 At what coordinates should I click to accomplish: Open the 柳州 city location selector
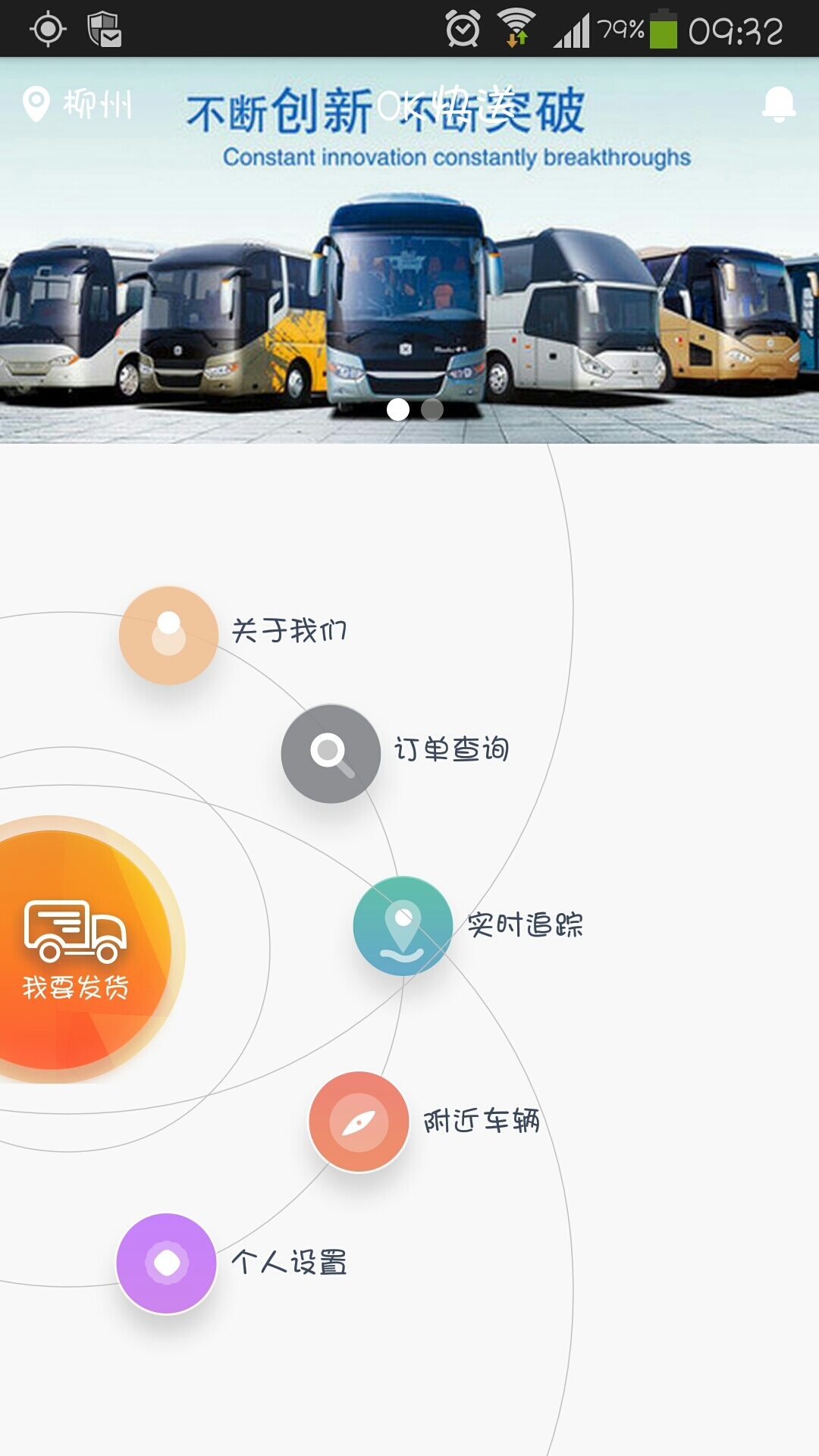(x=77, y=104)
